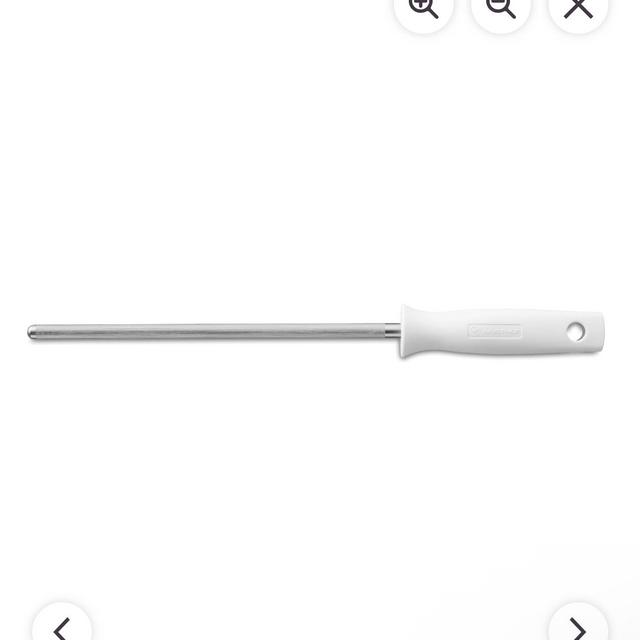Go to the next product image
This screenshot has height=640, width=640.
(578, 627)
